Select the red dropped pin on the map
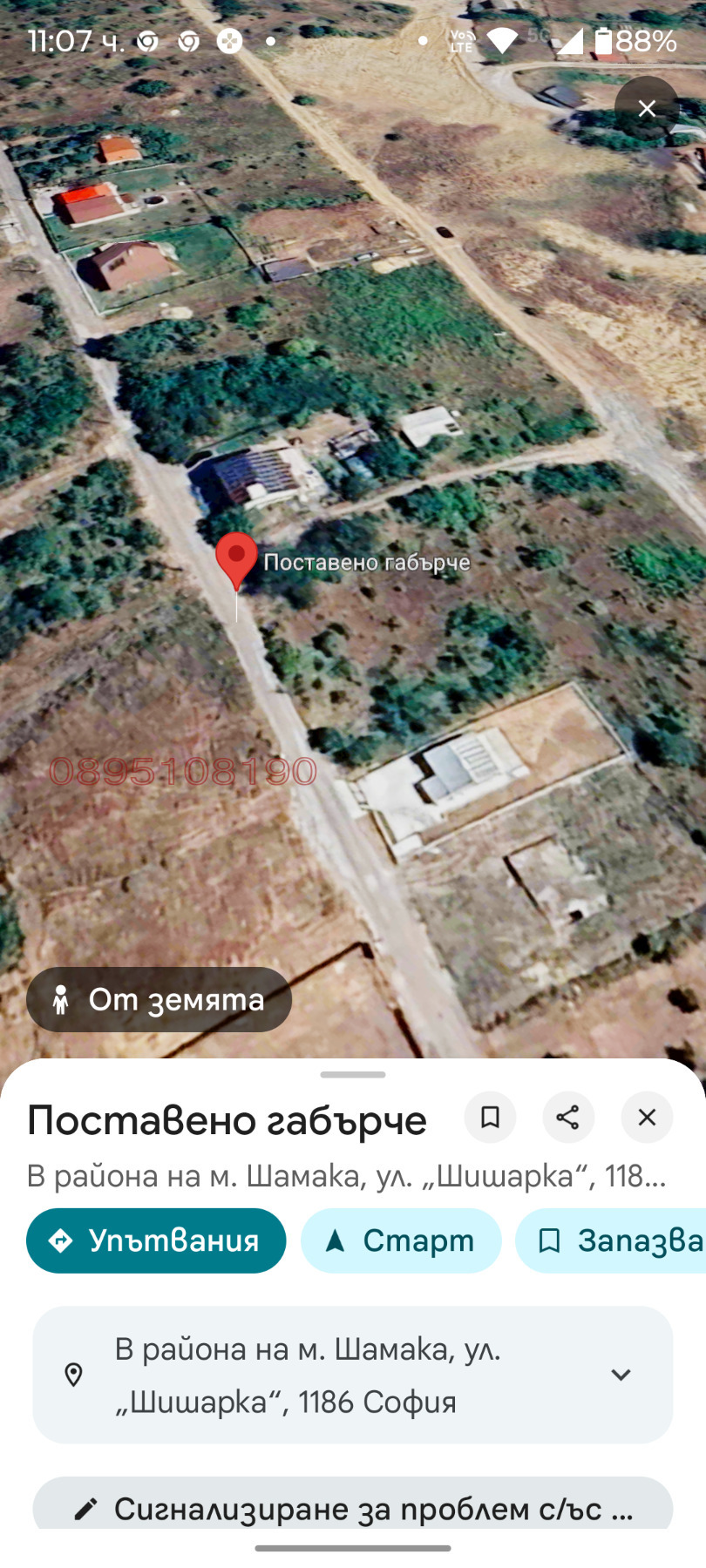 pos(236,559)
